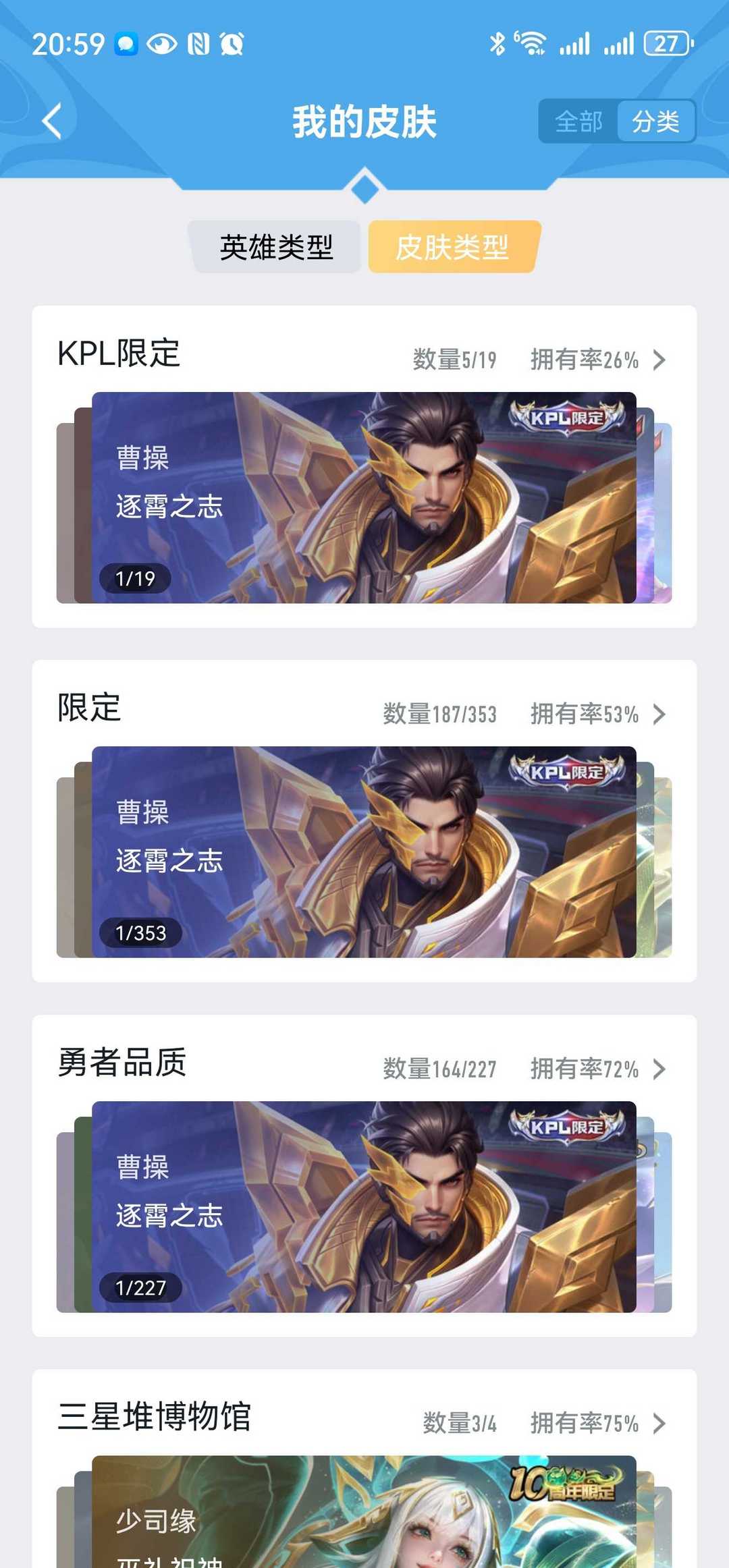Expand the 三星堆博物馆 category chevron
The image size is (729, 1568).
659,1424
